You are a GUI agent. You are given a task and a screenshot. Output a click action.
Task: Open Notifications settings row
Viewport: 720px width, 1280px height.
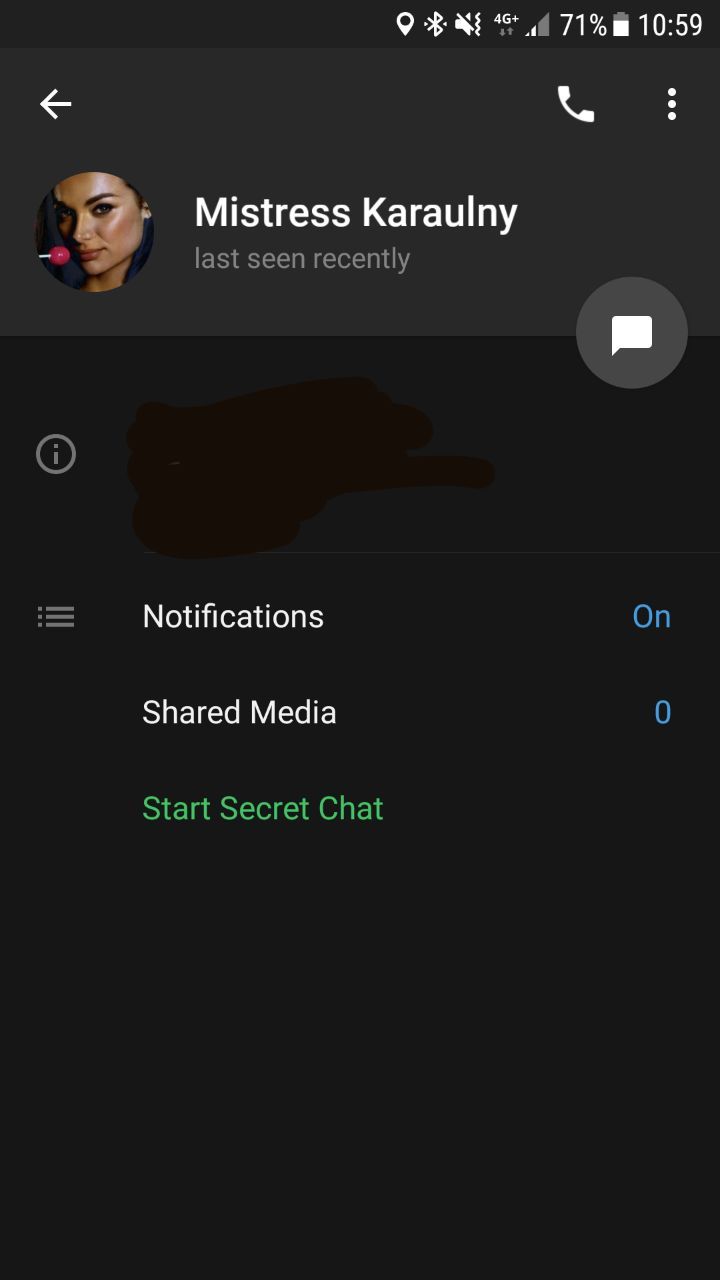point(360,616)
